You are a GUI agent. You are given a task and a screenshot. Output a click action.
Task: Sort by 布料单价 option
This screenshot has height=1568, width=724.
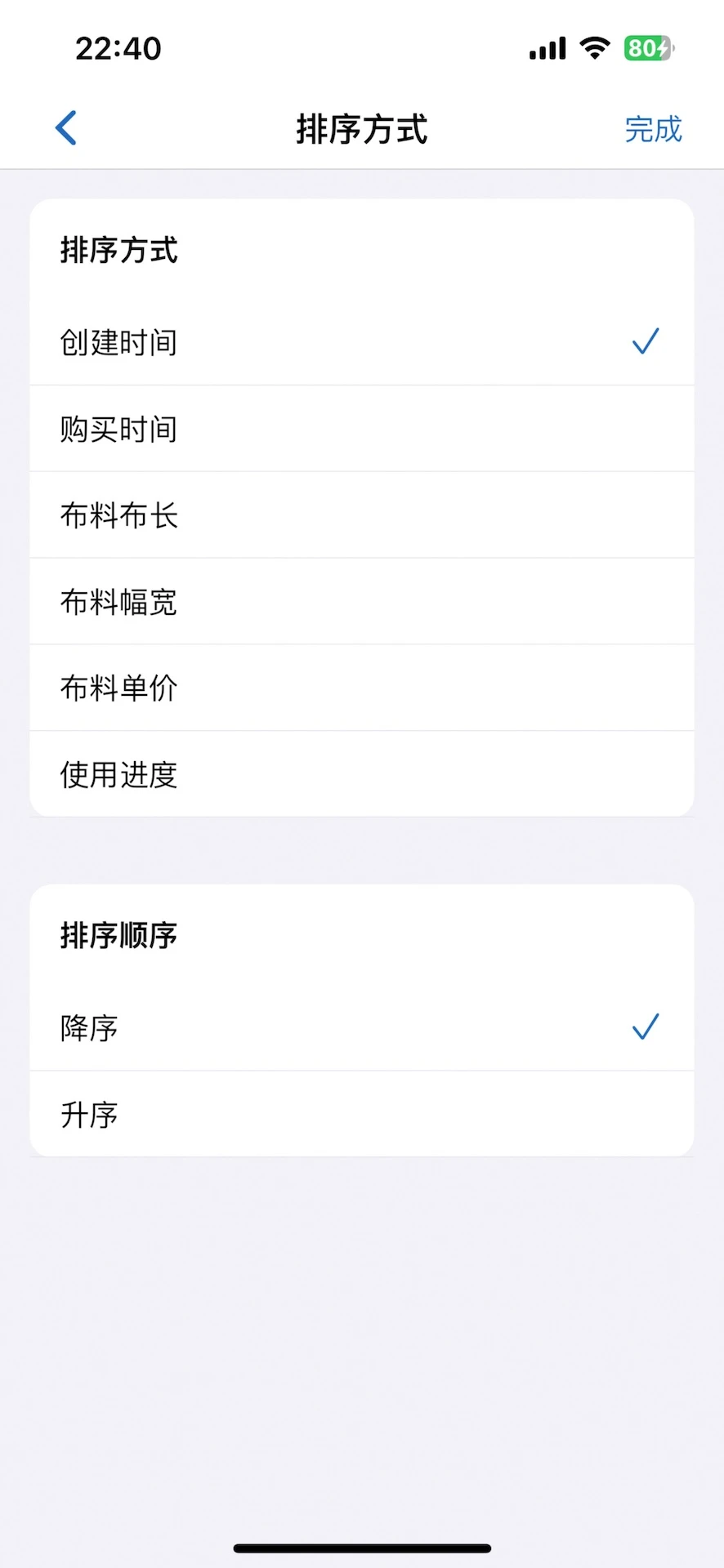coord(118,688)
